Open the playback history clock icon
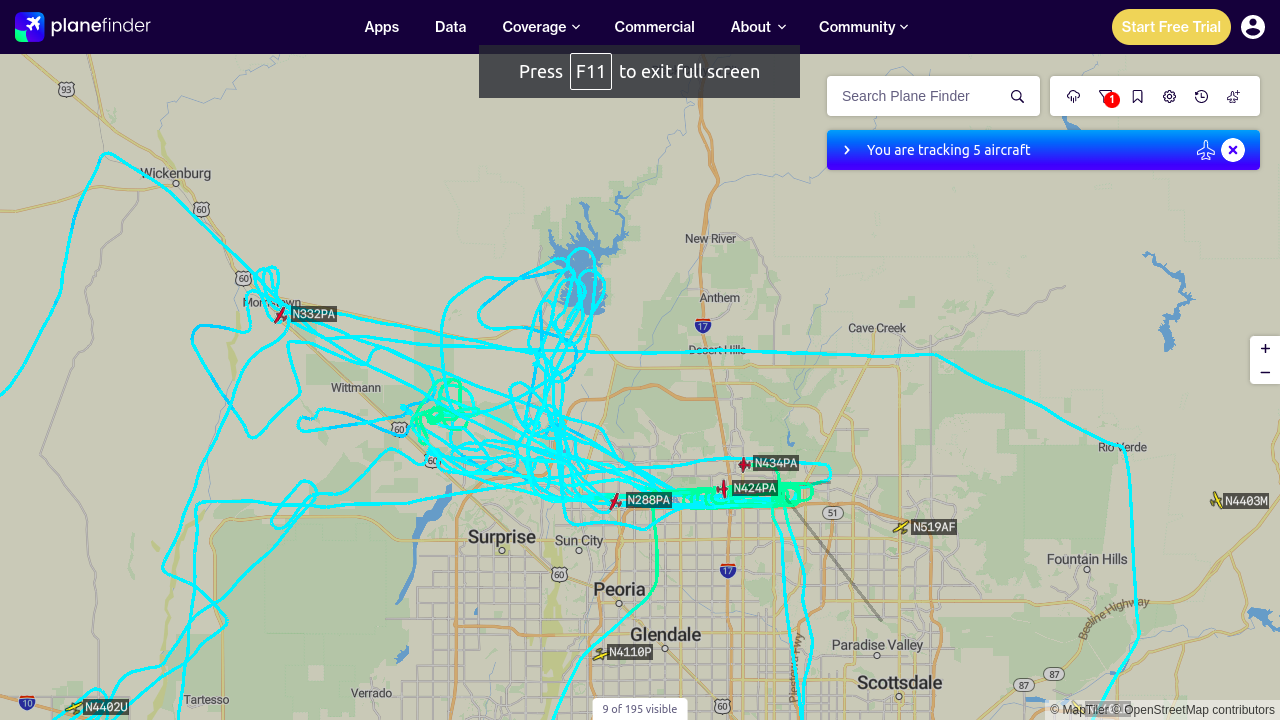 coord(1202,96)
